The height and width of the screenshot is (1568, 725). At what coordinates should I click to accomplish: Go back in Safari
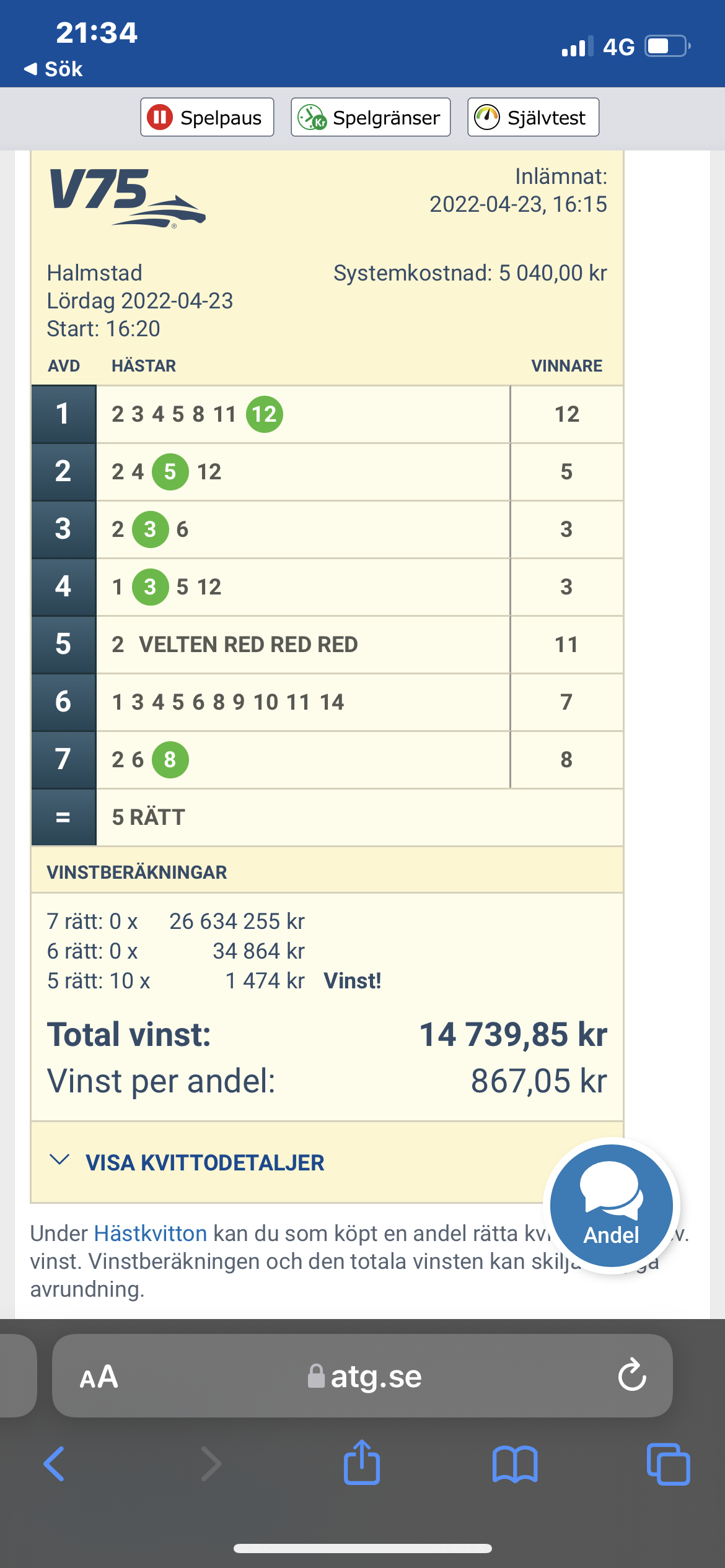(55, 1464)
